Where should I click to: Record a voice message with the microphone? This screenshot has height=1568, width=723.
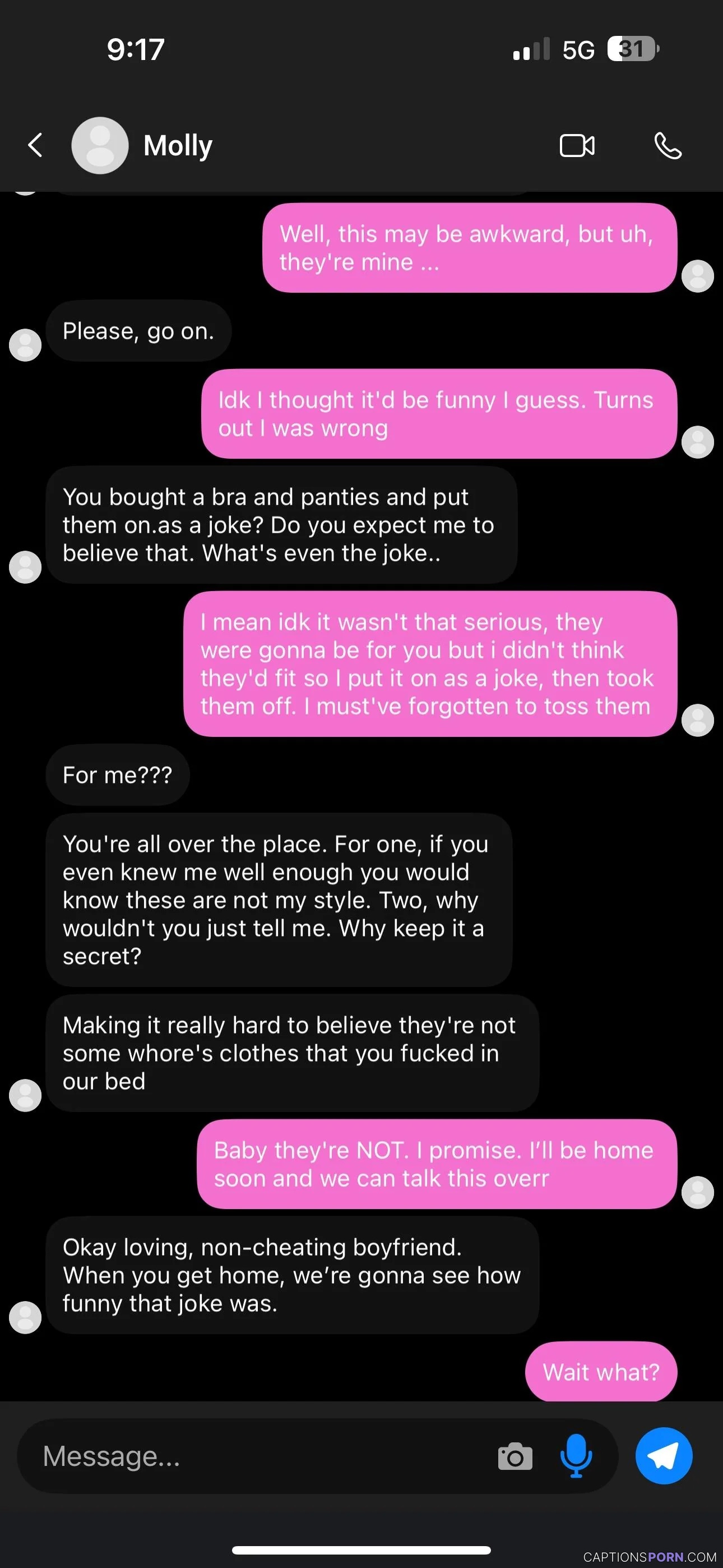(576, 1456)
